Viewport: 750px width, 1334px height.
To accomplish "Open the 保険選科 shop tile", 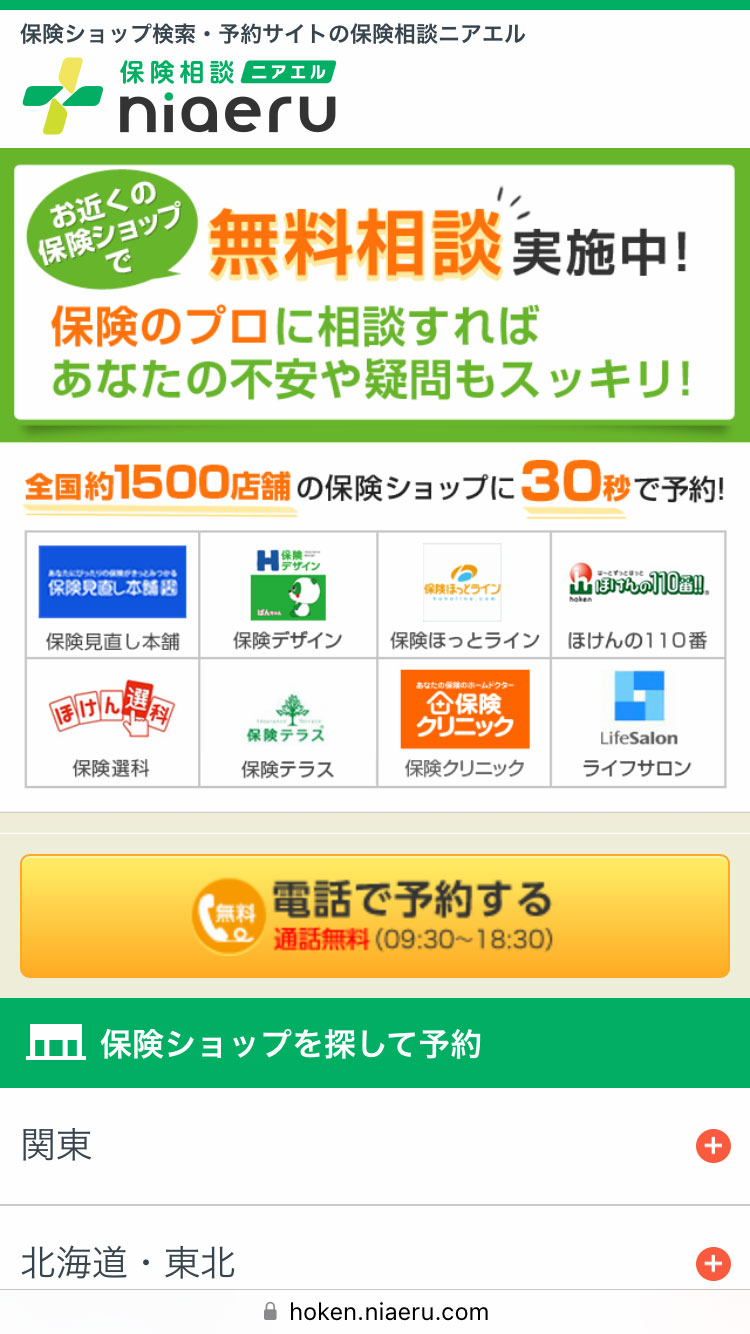I will [x=112, y=723].
